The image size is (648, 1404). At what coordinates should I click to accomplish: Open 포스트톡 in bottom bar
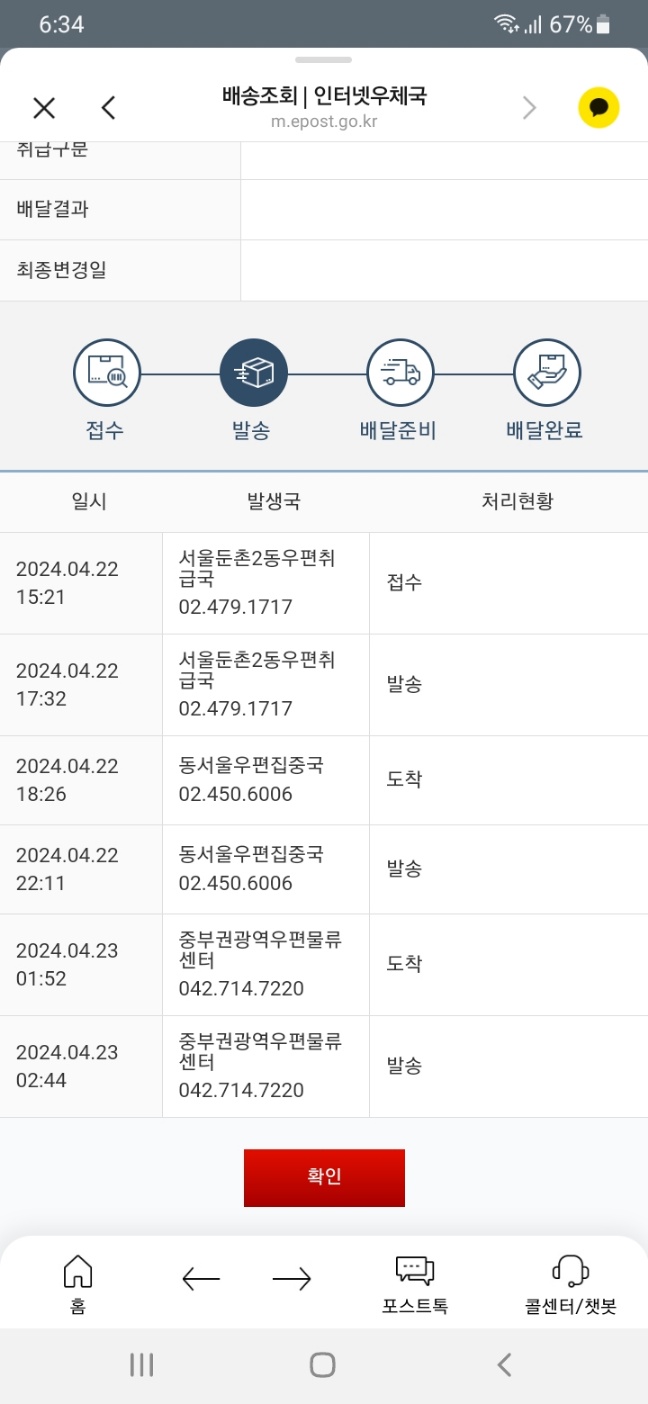point(415,1285)
